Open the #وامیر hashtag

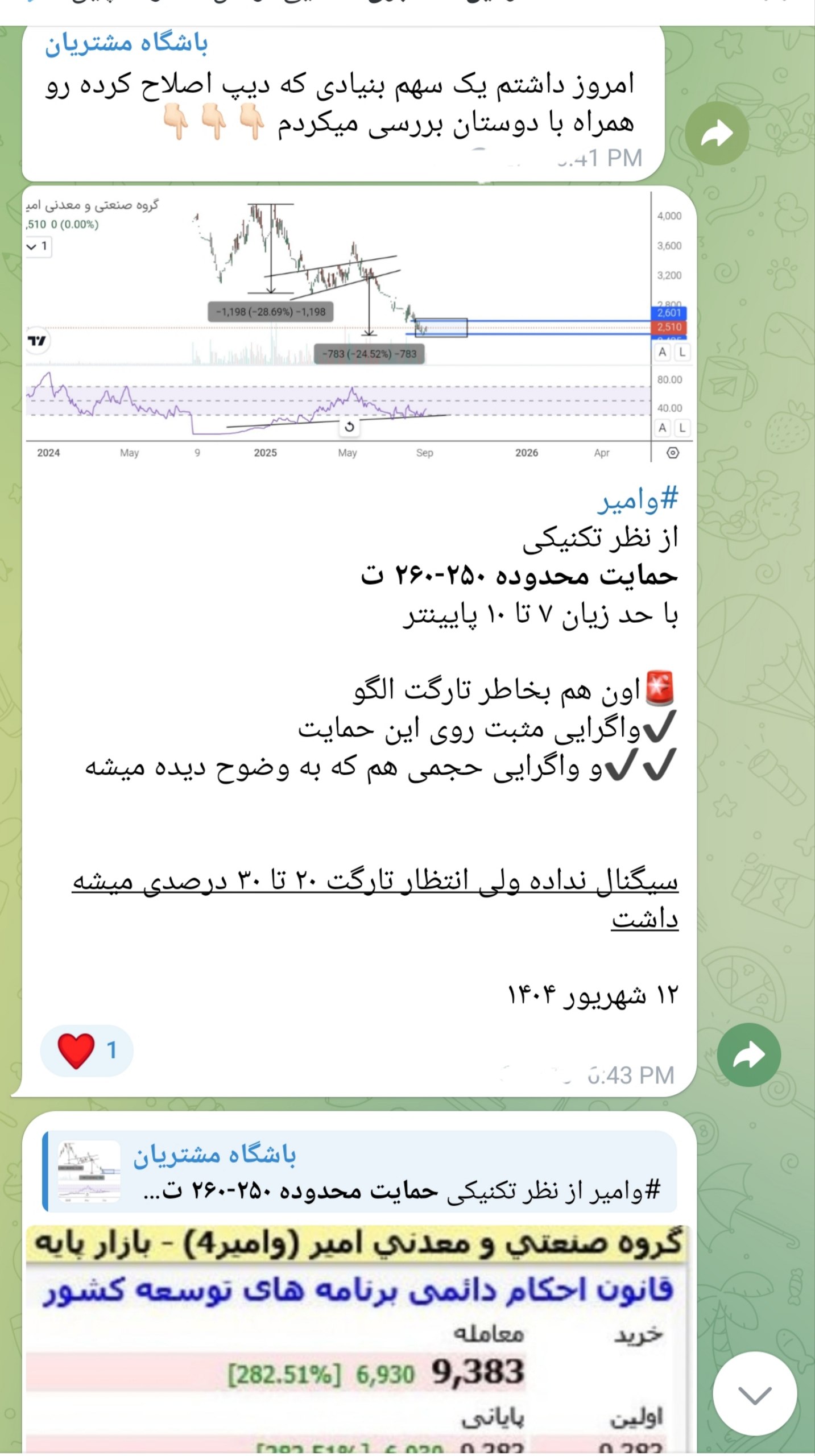coord(638,500)
